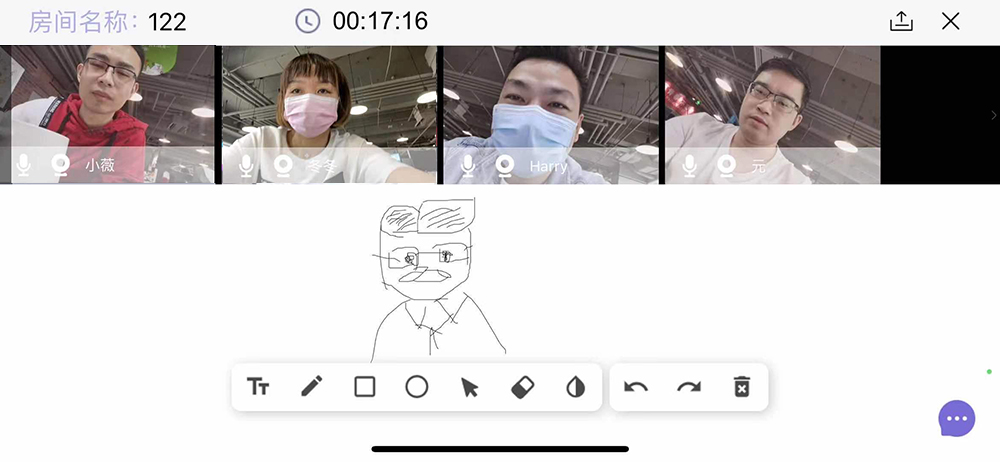This screenshot has width=1000, height=462.
Task: Close the room with the X icon
Action: 951,21
